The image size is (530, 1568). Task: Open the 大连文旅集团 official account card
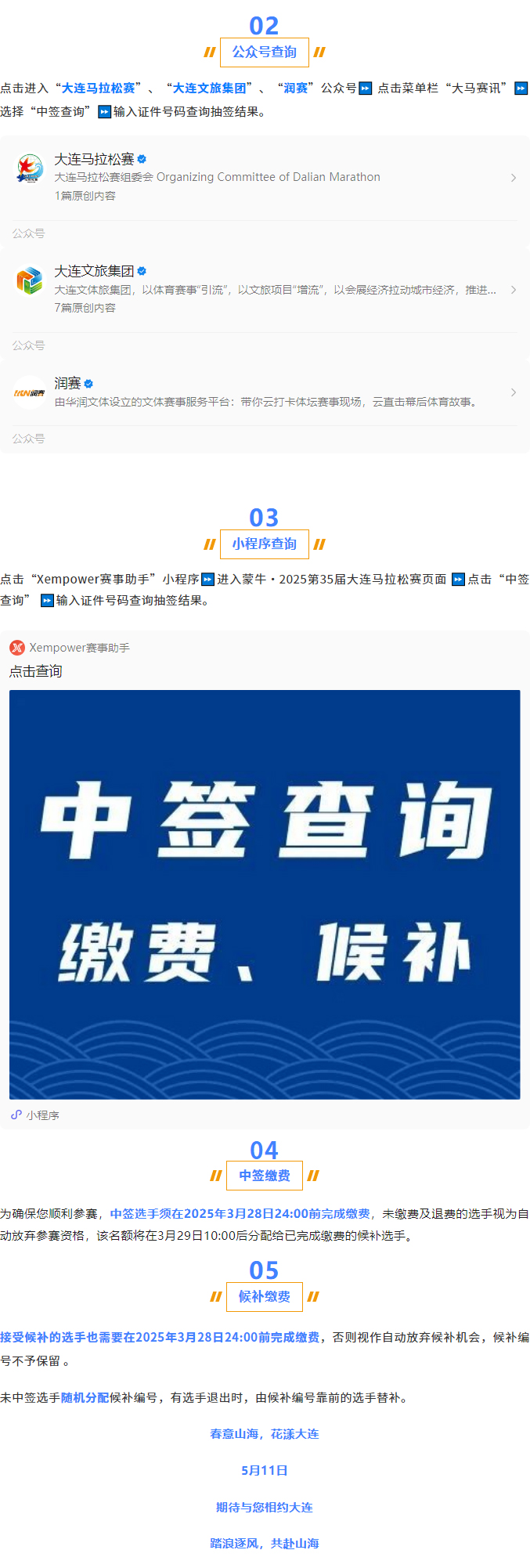[265, 290]
